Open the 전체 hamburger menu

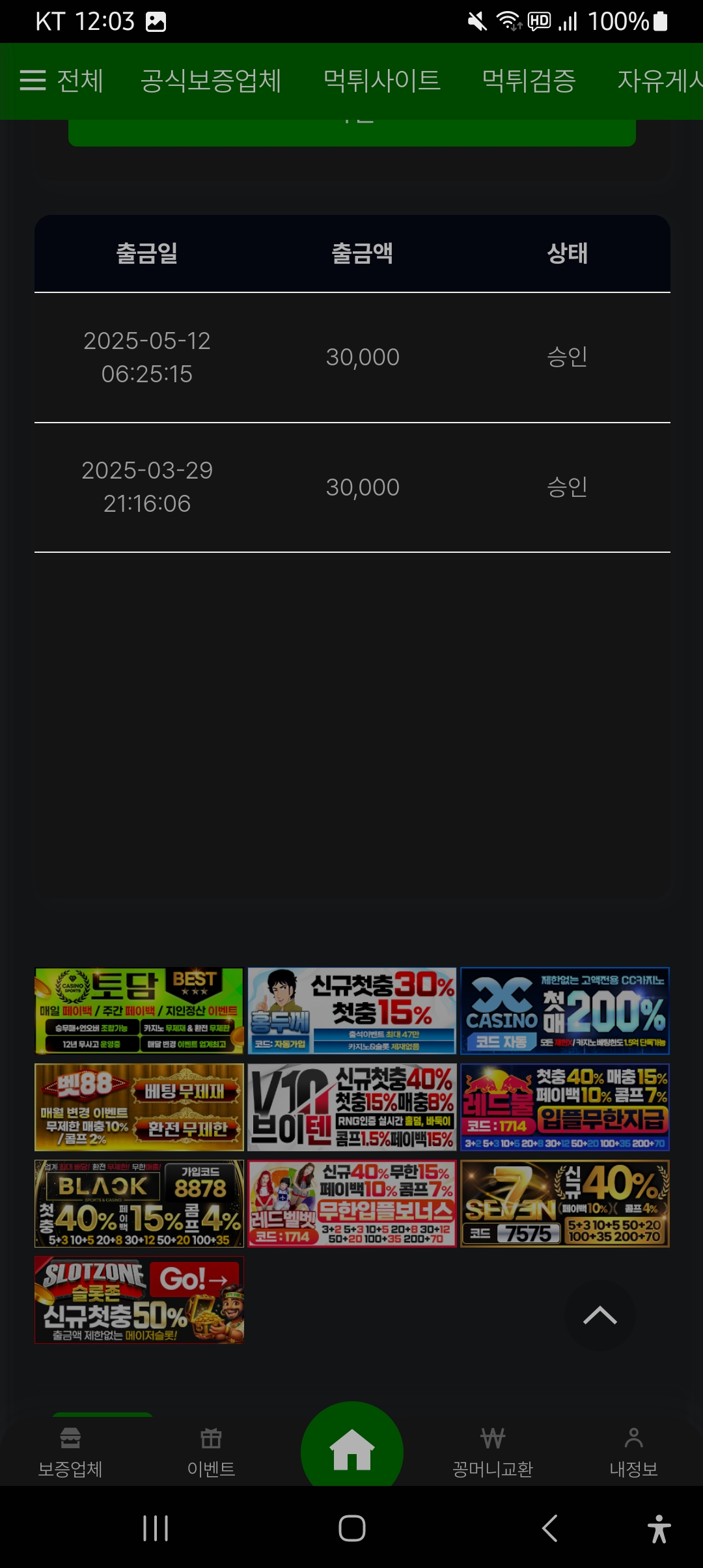[x=61, y=81]
